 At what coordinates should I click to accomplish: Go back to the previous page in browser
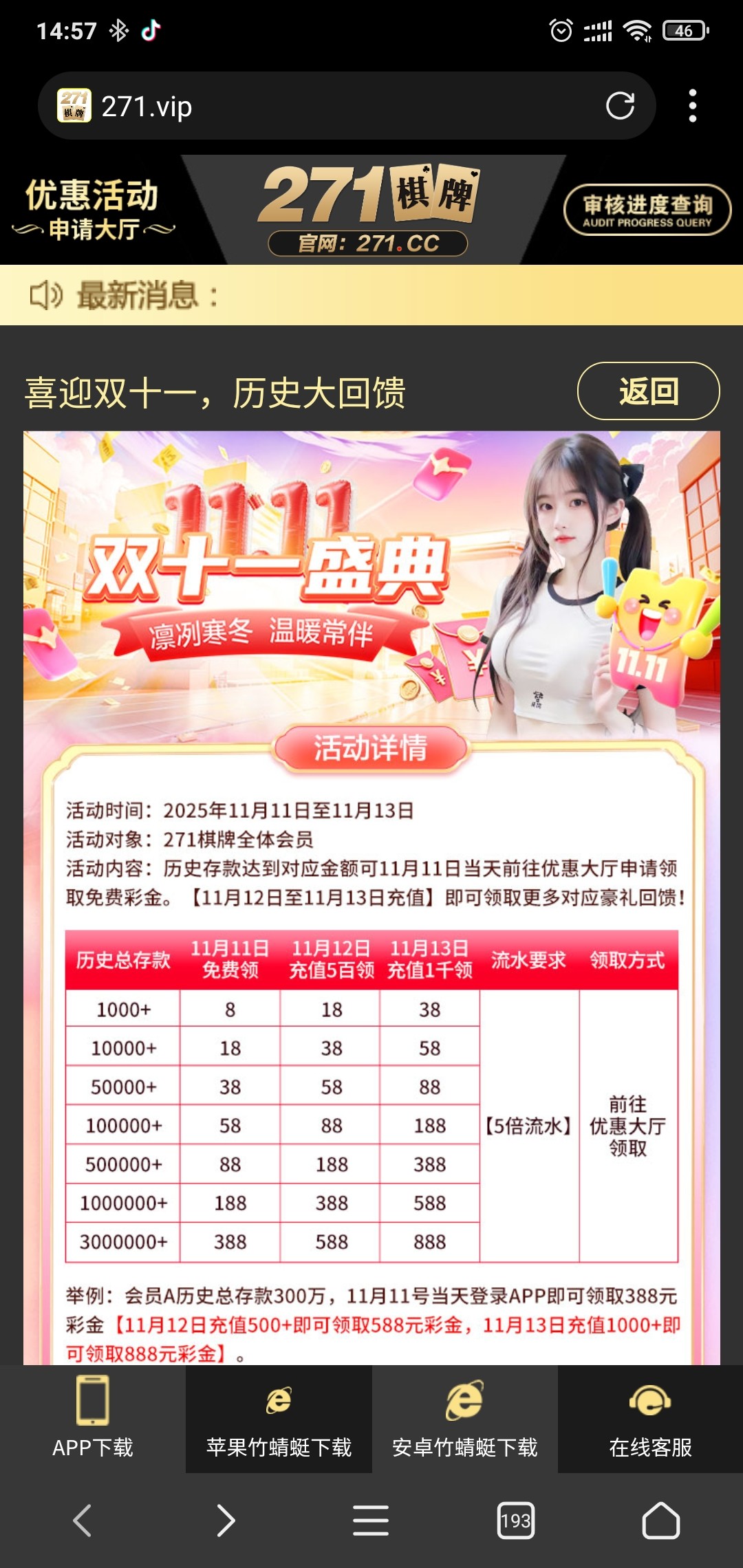coord(82,1521)
